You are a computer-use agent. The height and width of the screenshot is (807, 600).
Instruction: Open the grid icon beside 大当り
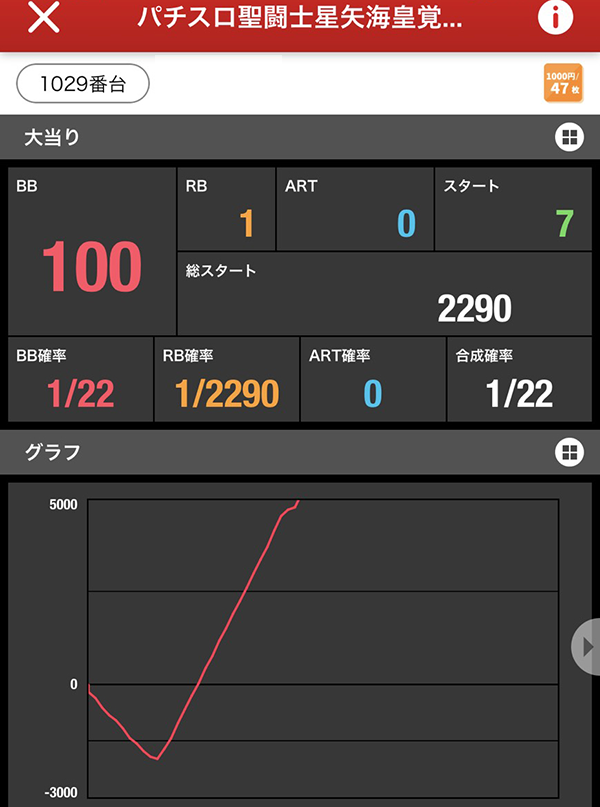pos(568,138)
